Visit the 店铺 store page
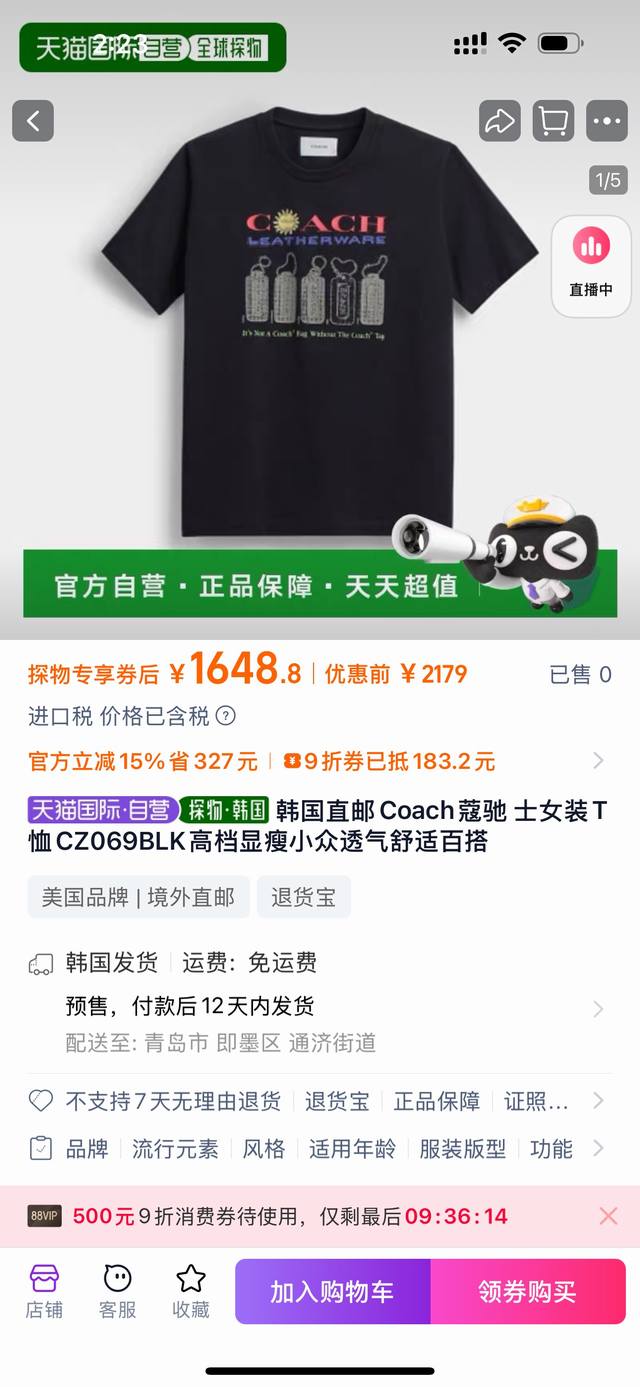This screenshot has height=1387, width=640. (44, 1290)
